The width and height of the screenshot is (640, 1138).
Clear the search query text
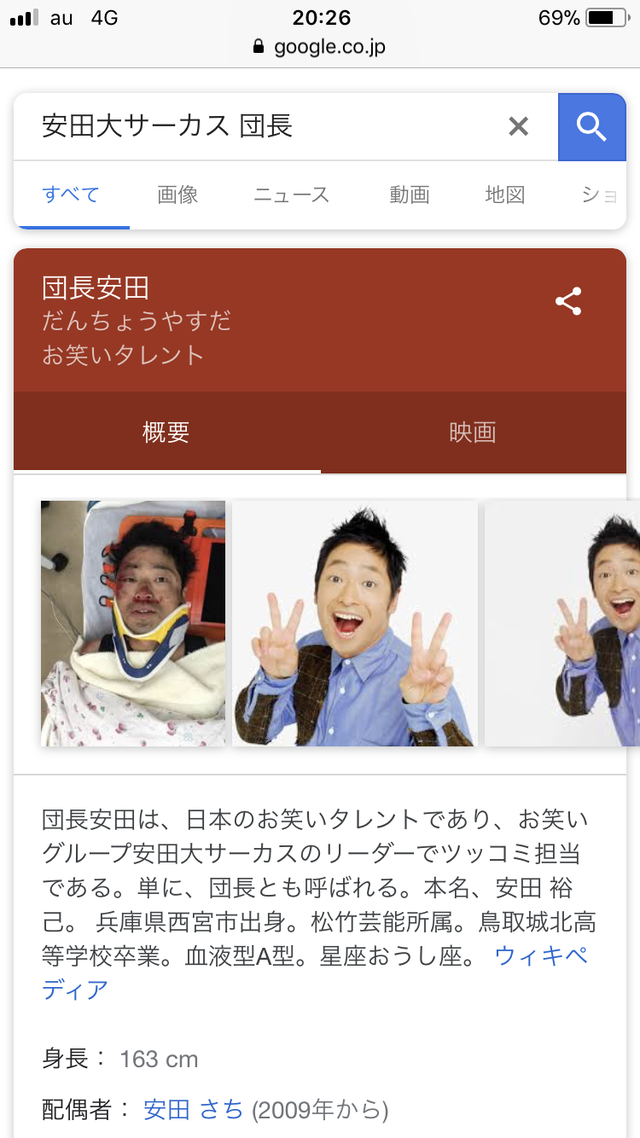tap(518, 126)
